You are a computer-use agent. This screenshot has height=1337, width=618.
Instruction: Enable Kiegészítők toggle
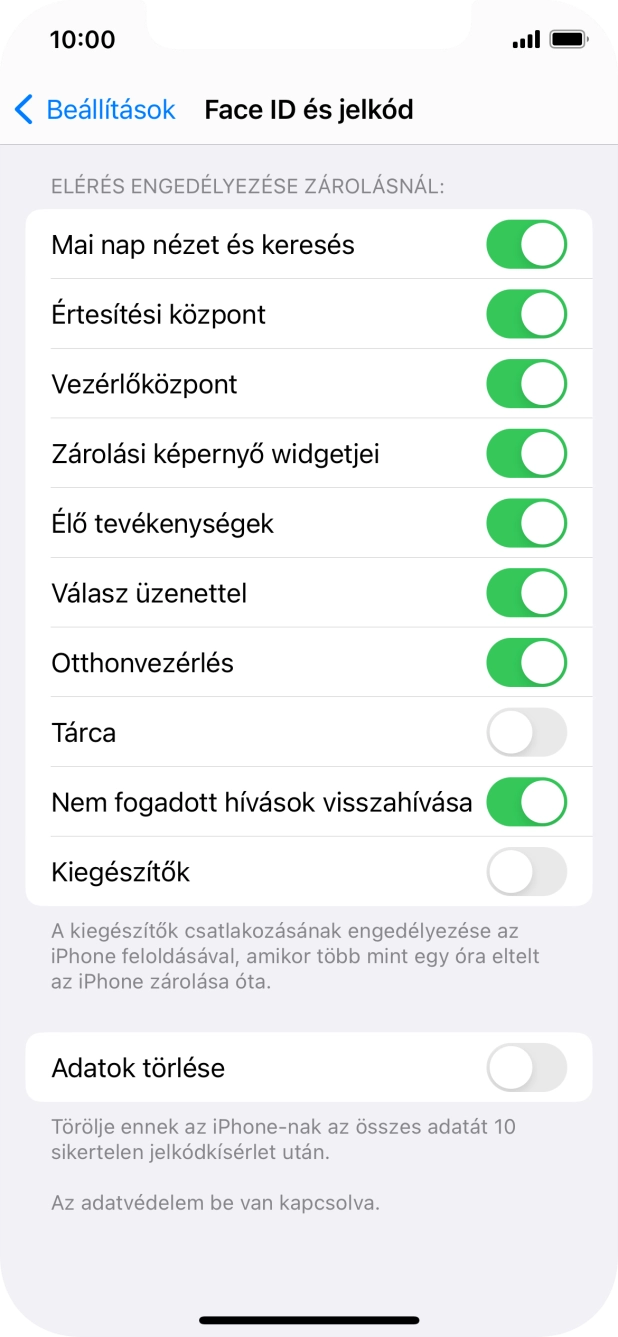[526, 872]
